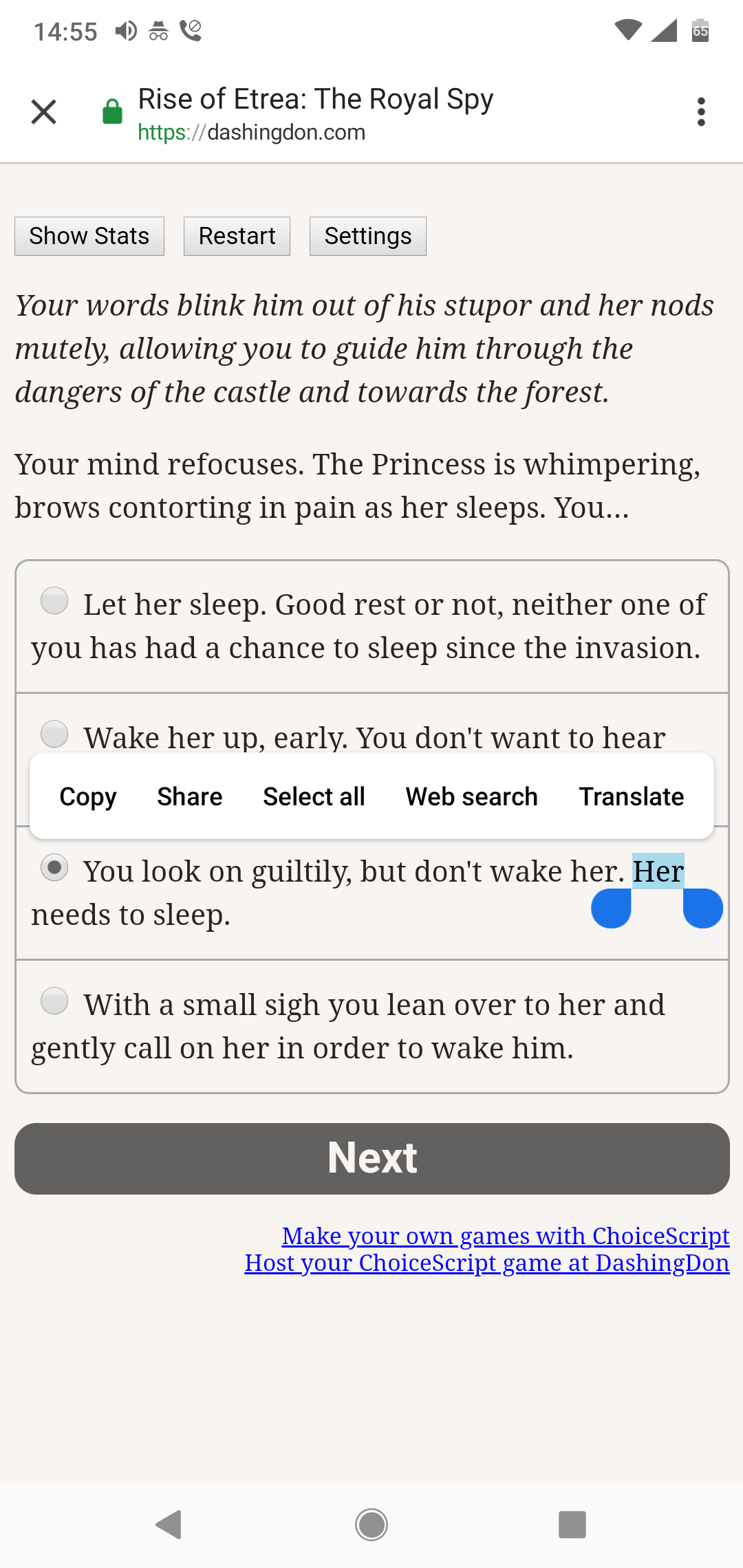
Task: Select 'You look on guiltily' option
Action: pyautogui.click(x=54, y=867)
